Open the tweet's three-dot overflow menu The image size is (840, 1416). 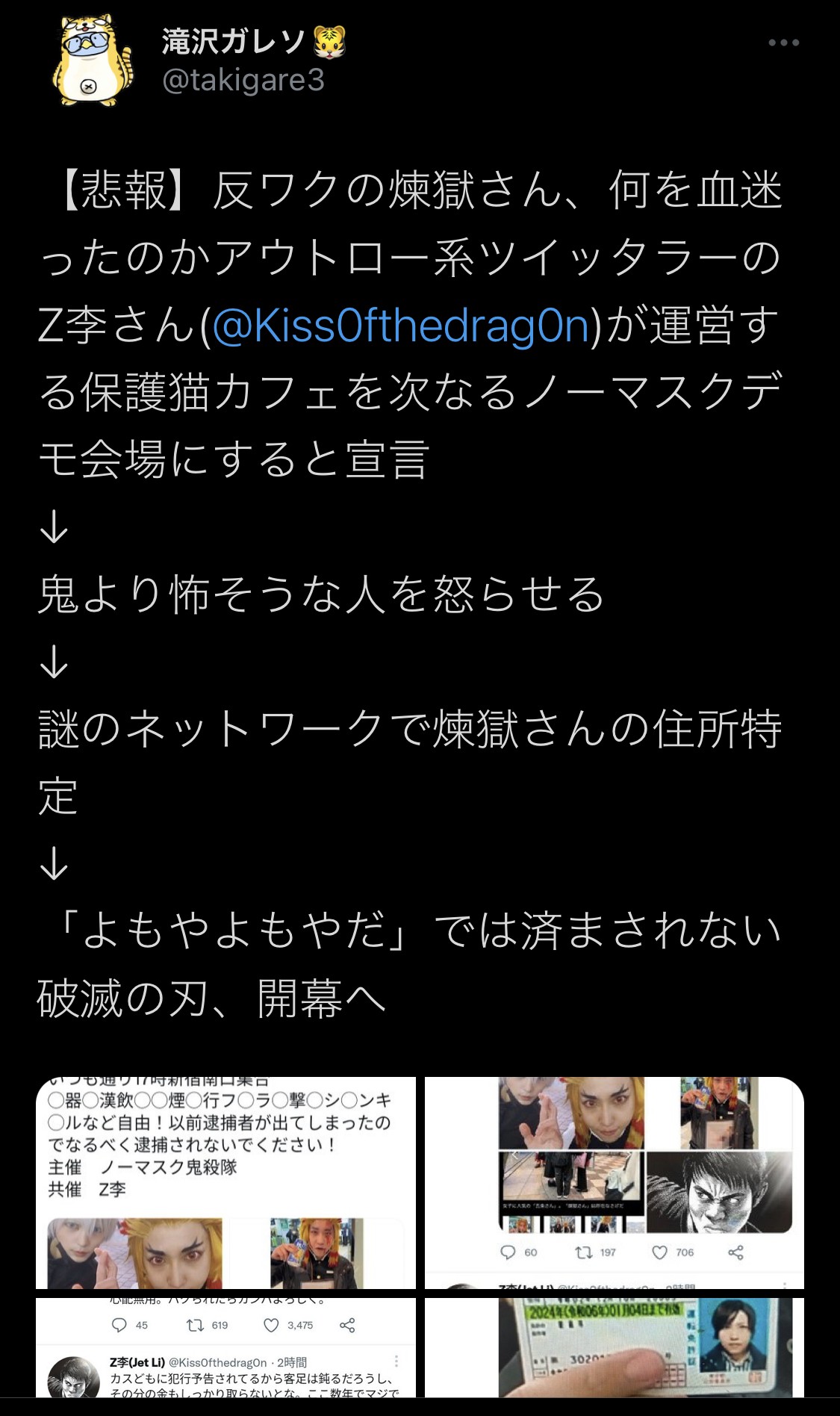click(783, 43)
